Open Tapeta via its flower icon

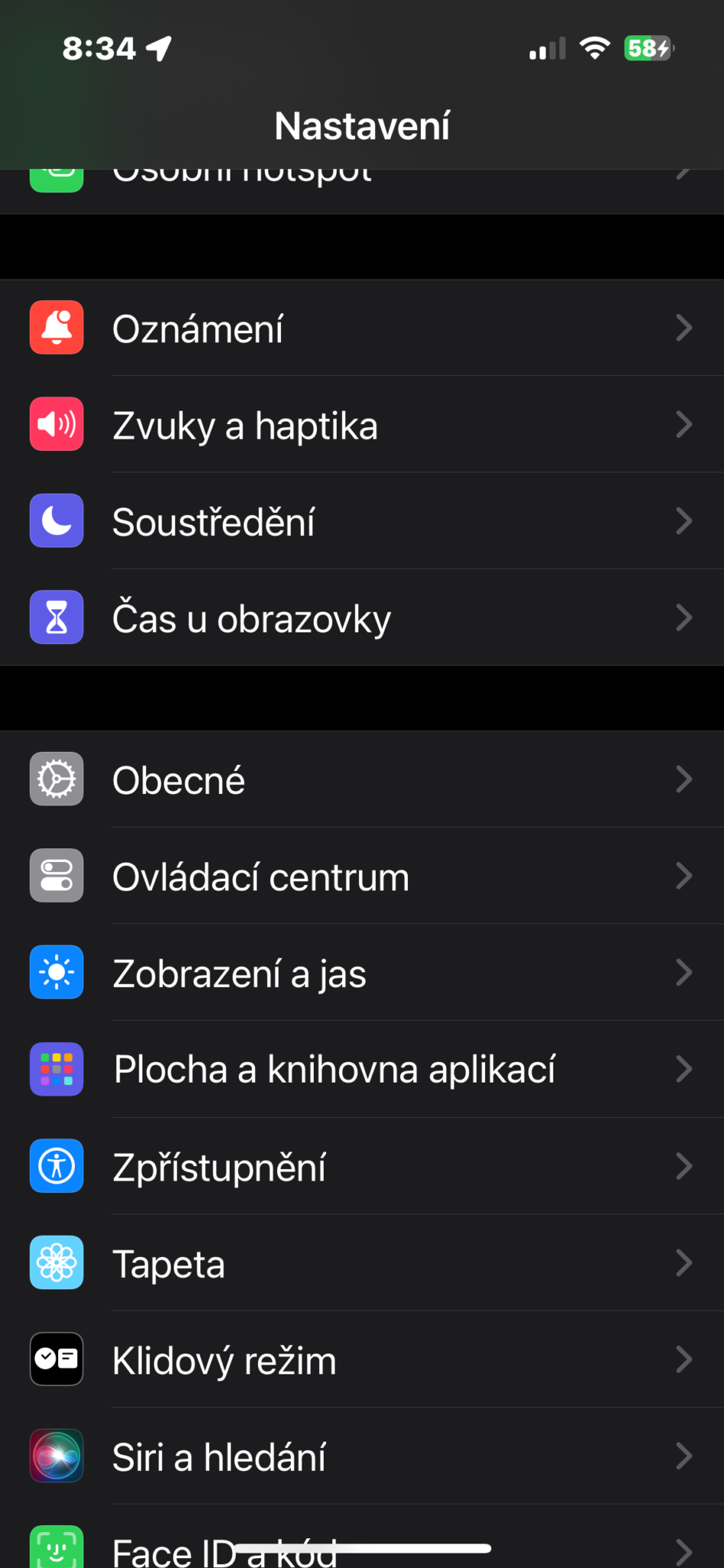click(57, 1263)
